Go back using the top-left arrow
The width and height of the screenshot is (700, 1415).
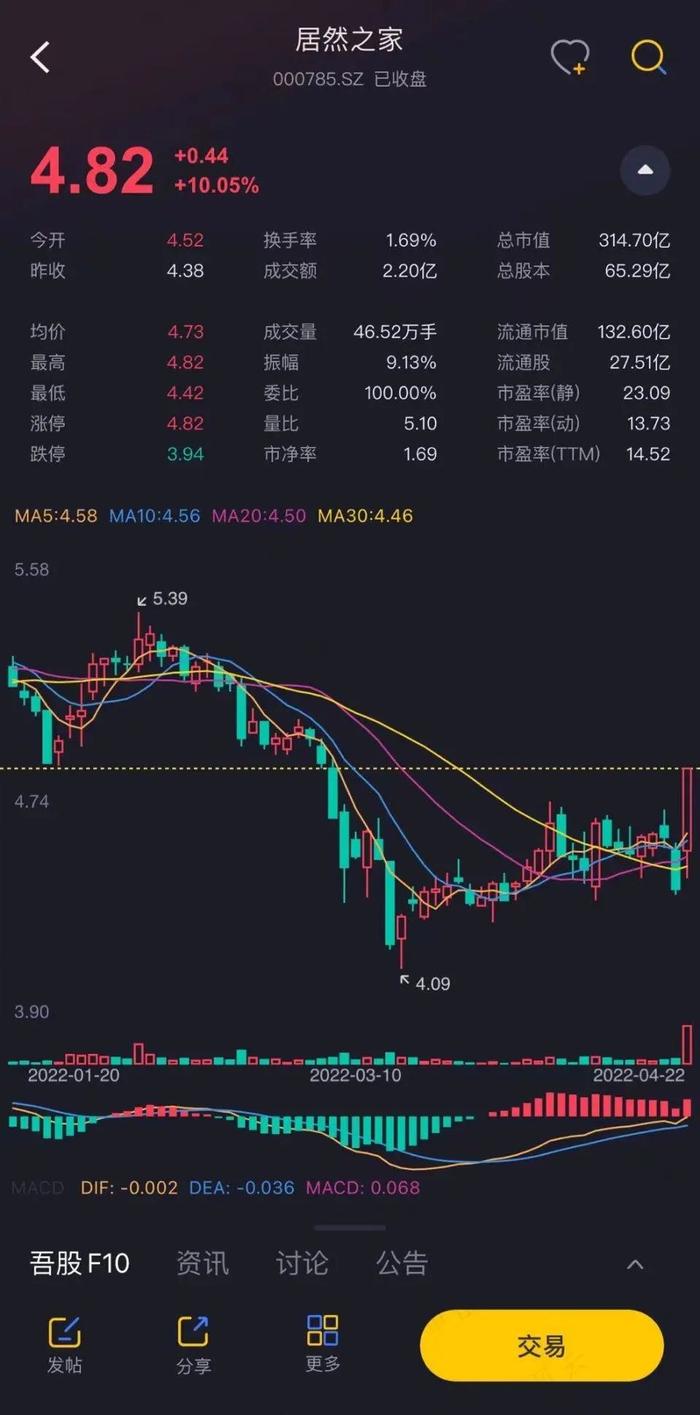pyautogui.click(x=40, y=57)
